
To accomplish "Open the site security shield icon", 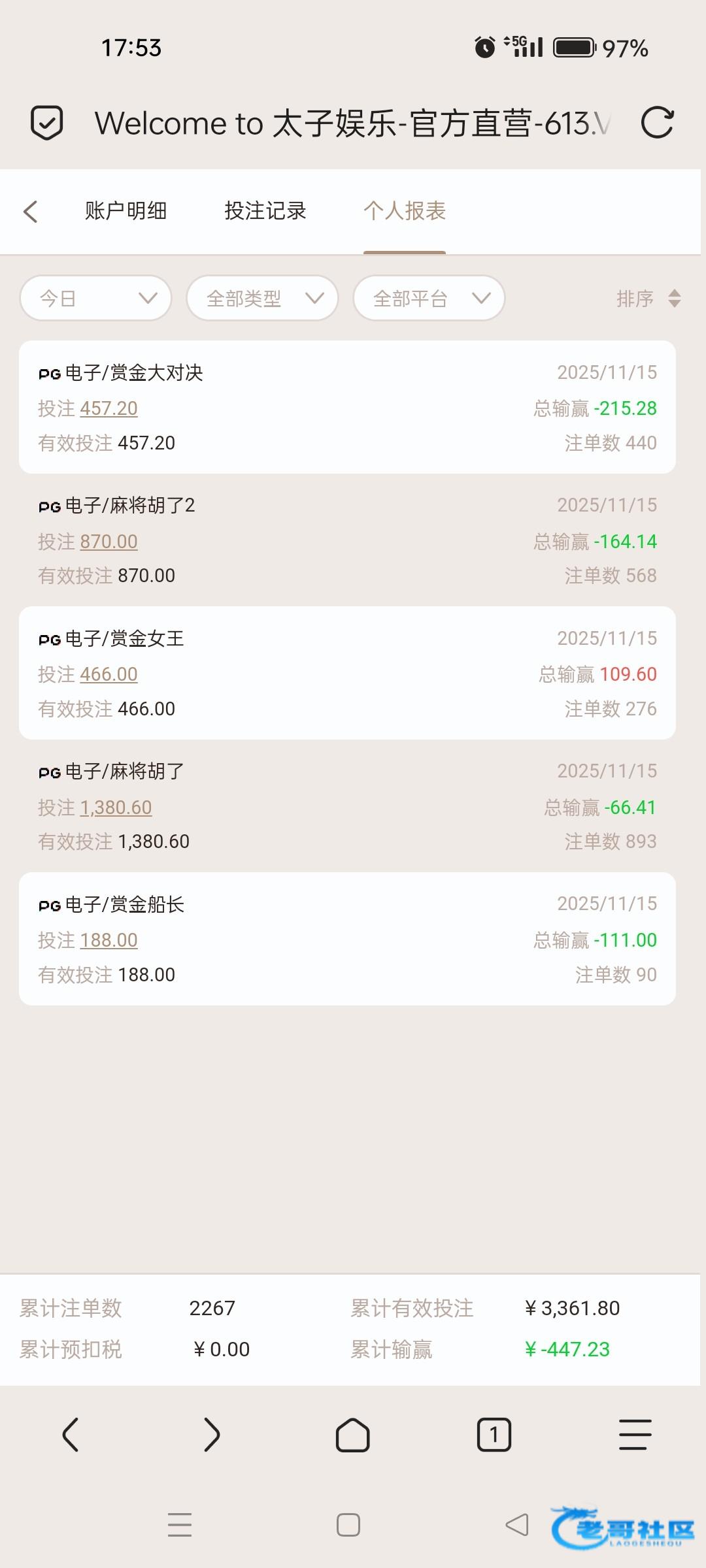I will pos(47,123).
